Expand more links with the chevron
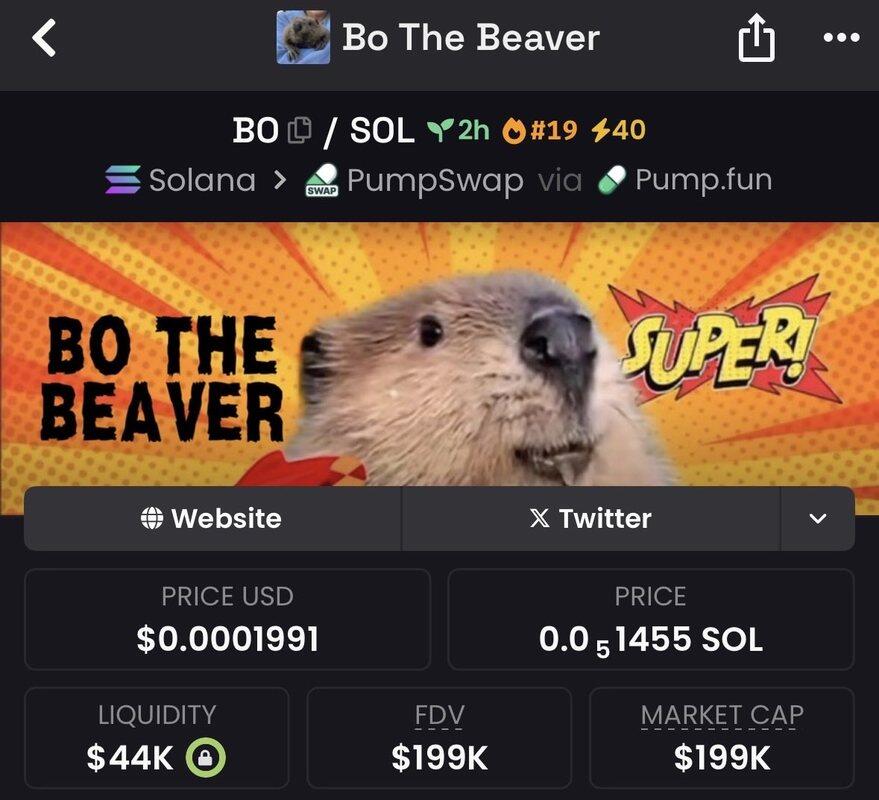879x800 pixels. (817, 518)
